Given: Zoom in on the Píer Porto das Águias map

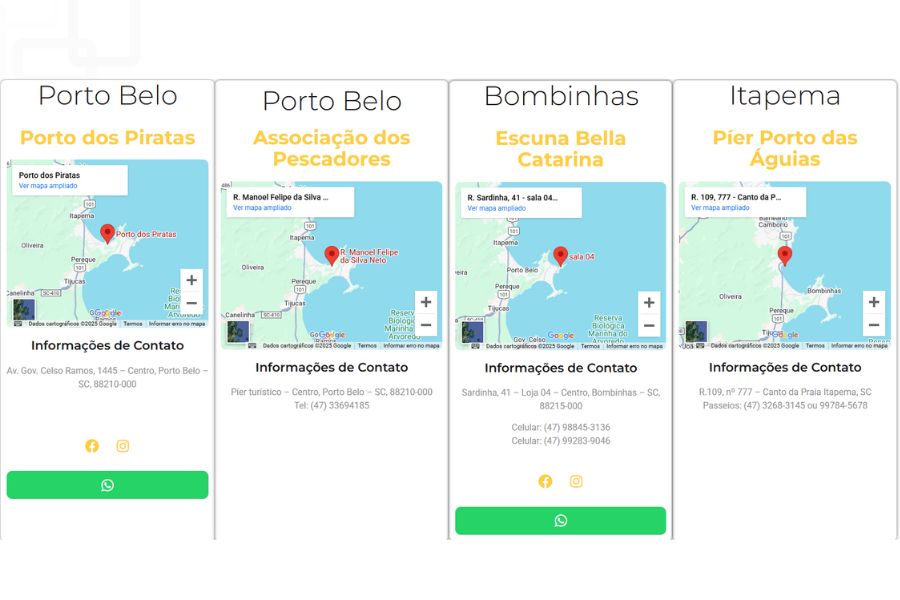Looking at the screenshot, I should pyautogui.click(x=874, y=302).
